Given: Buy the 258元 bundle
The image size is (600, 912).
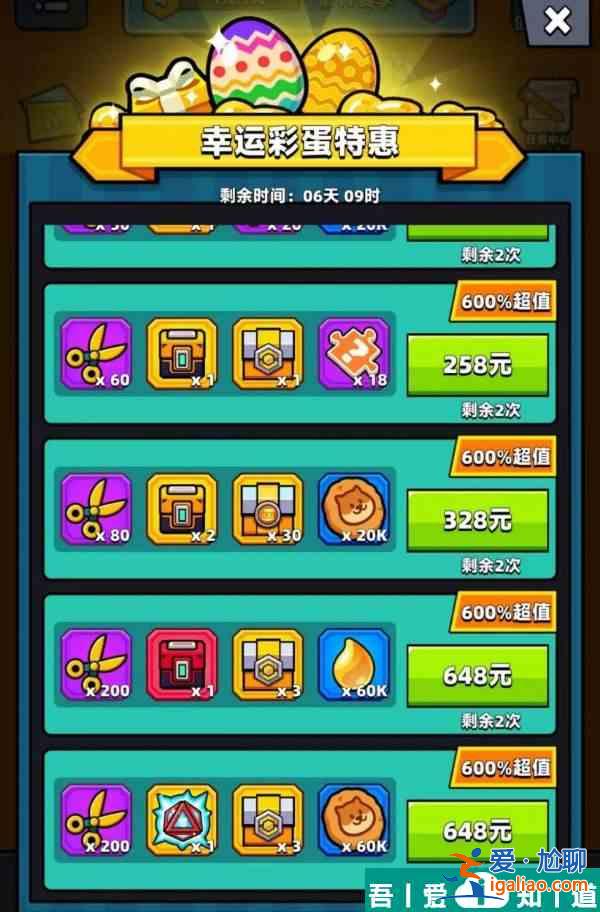Looking at the screenshot, I should [477, 365].
